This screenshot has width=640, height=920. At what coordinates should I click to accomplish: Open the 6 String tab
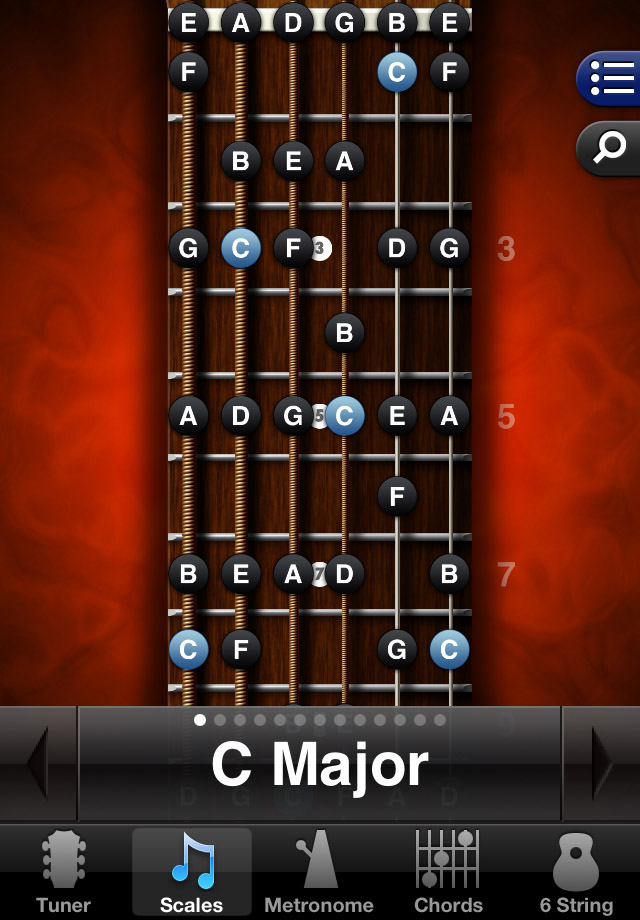[x=576, y=873]
